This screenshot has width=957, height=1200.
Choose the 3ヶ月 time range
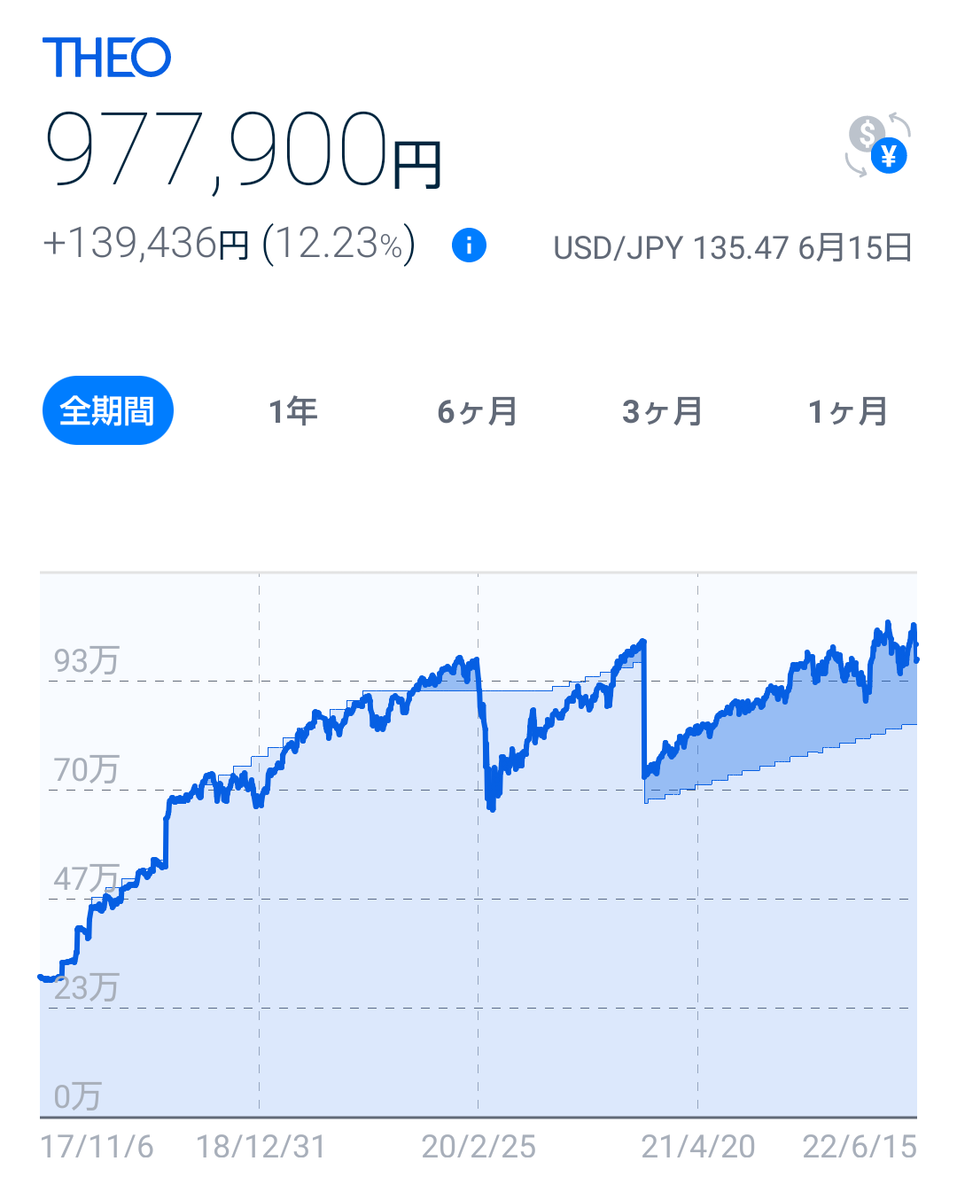[662, 411]
